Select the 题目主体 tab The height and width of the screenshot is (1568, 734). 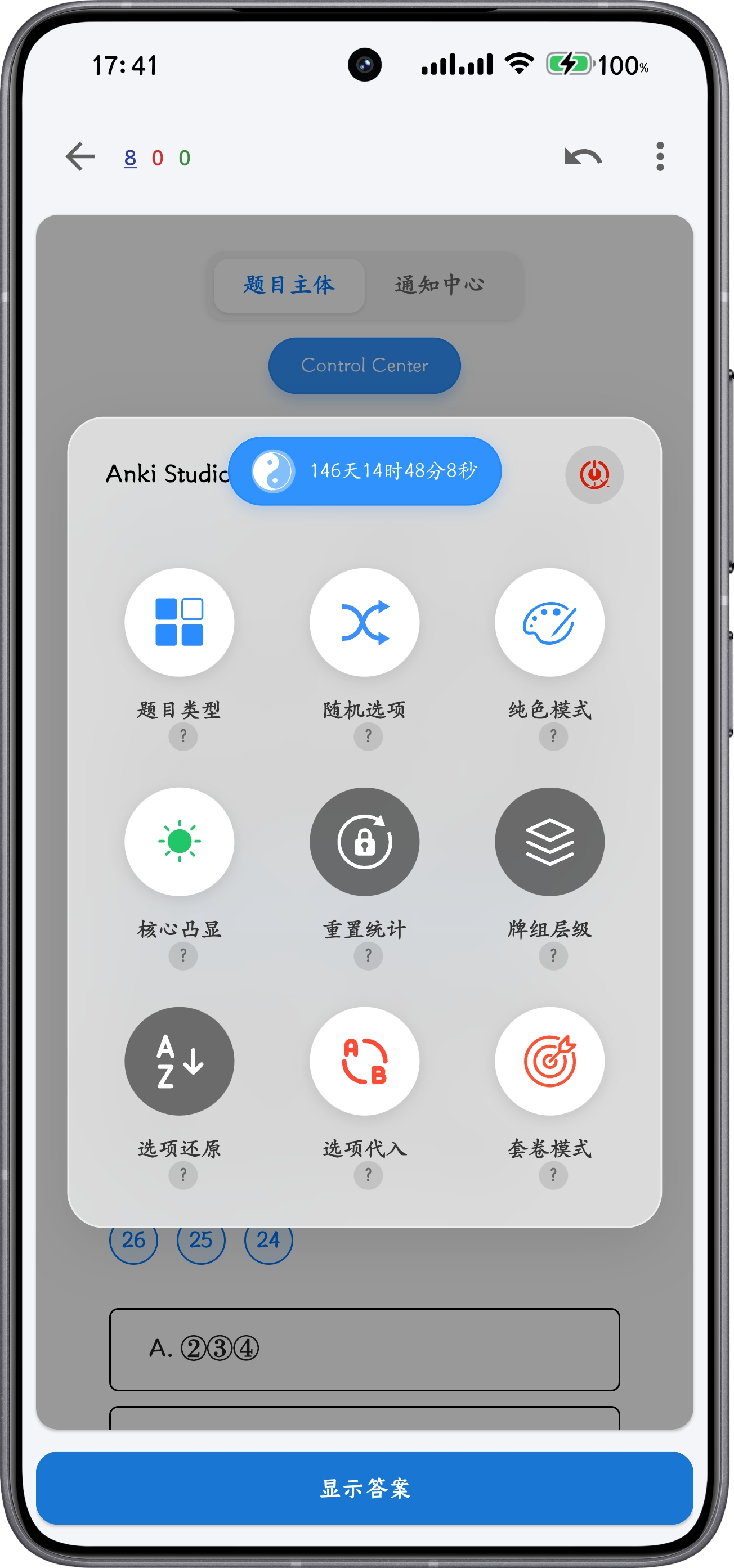(x=289, y=285)
